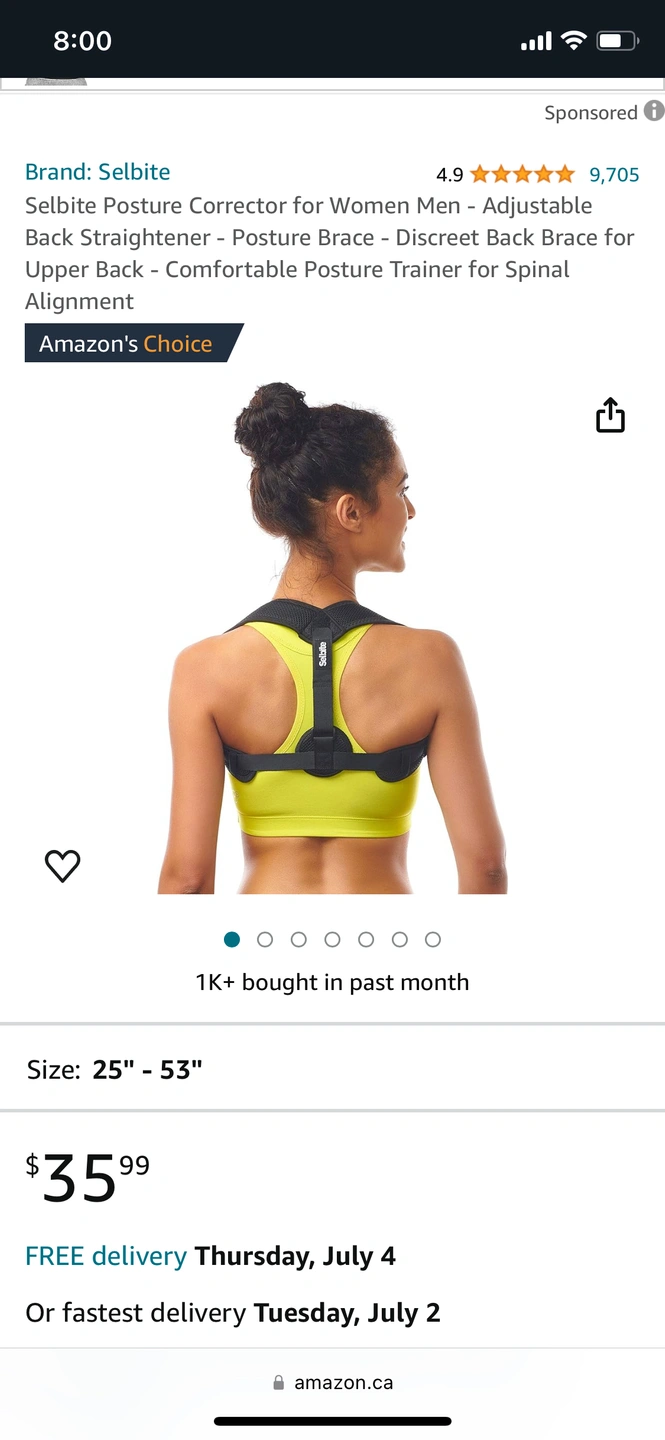Image resolution: width=665 pixels, height=1440 pixels.
Task: Open sponsored info icon
Action: coord(654,111)
